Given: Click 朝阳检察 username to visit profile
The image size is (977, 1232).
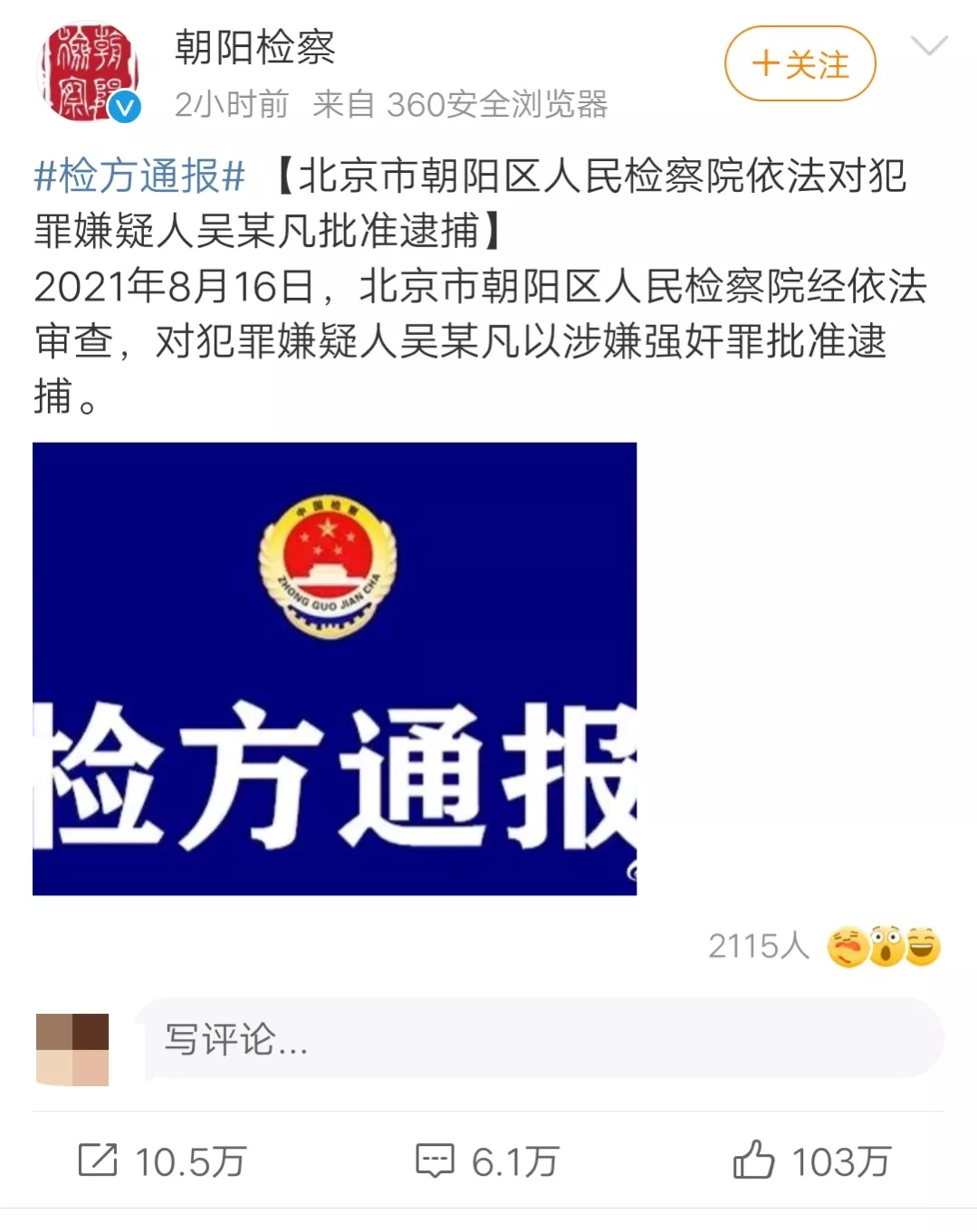Looking at the screenshot, I should (255, 52).
